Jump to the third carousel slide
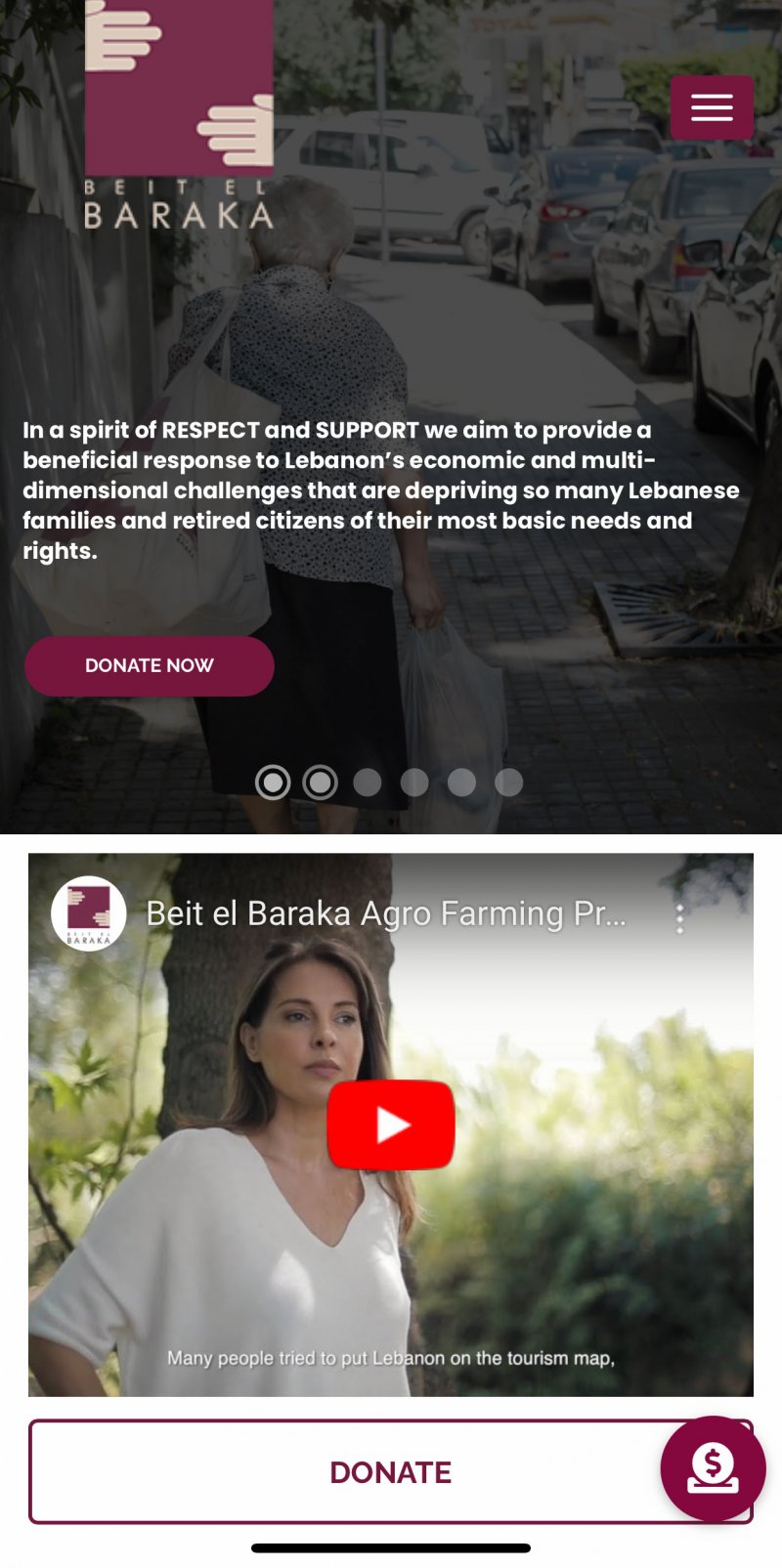The image size is (782, 1568). tap(368, 783)
